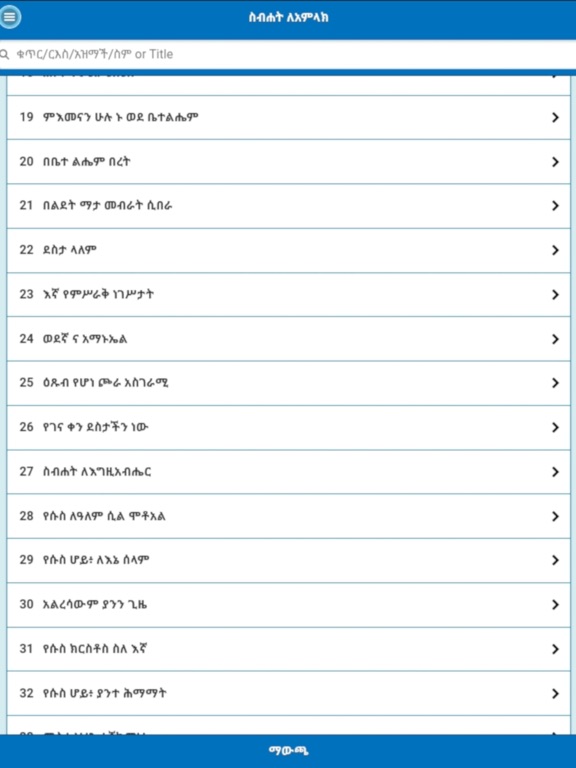576x768 pixels.
Task: Open the hamburger menu button
Action: coord(10,17)
